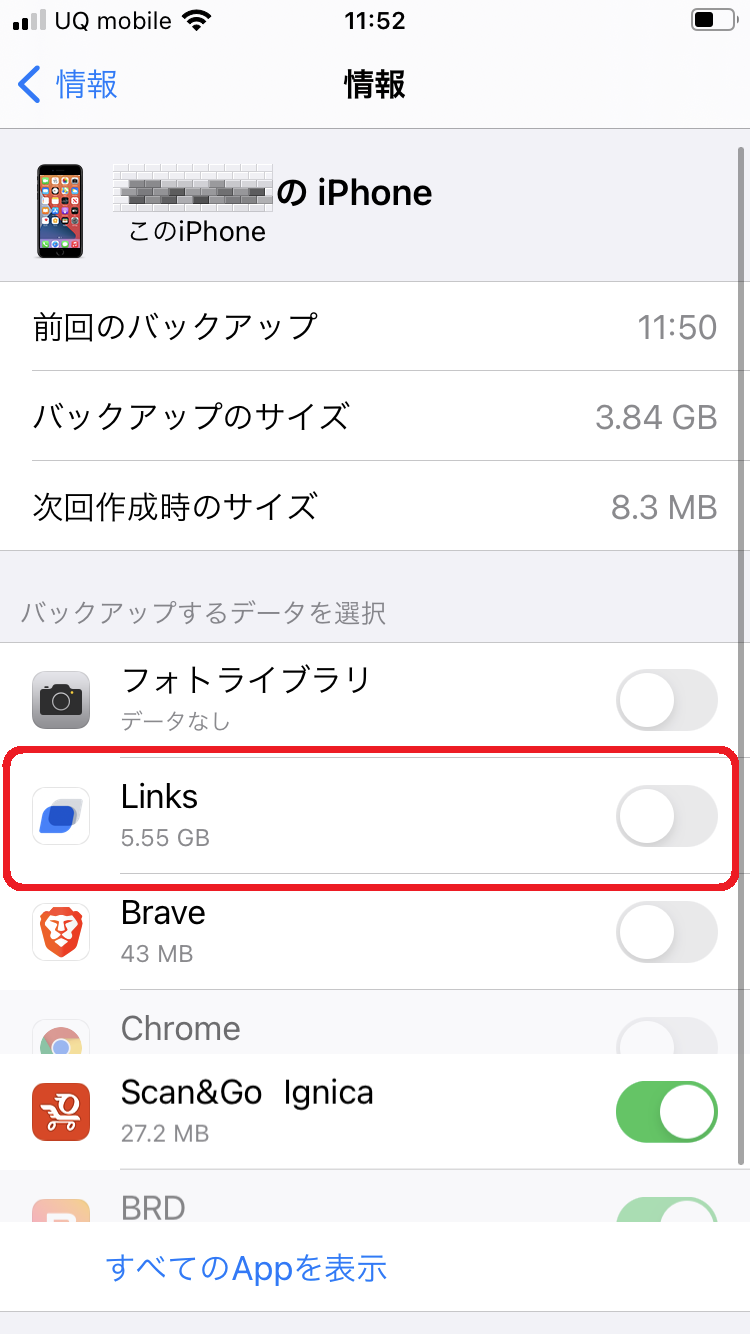Turn on Links backup toggle

click(x=667, y=816)
